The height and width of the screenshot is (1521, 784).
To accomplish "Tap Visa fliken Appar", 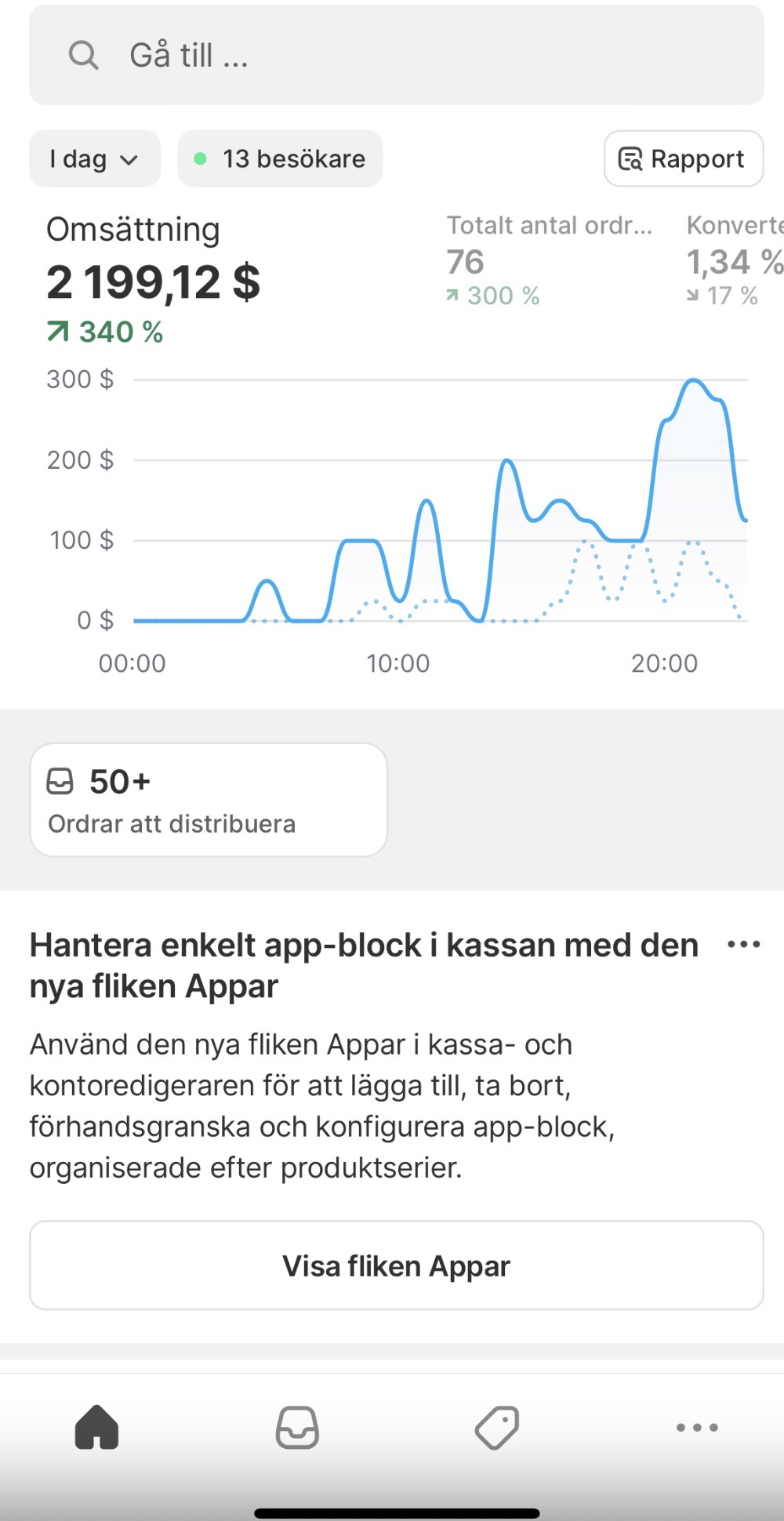I will point(396,1265).
